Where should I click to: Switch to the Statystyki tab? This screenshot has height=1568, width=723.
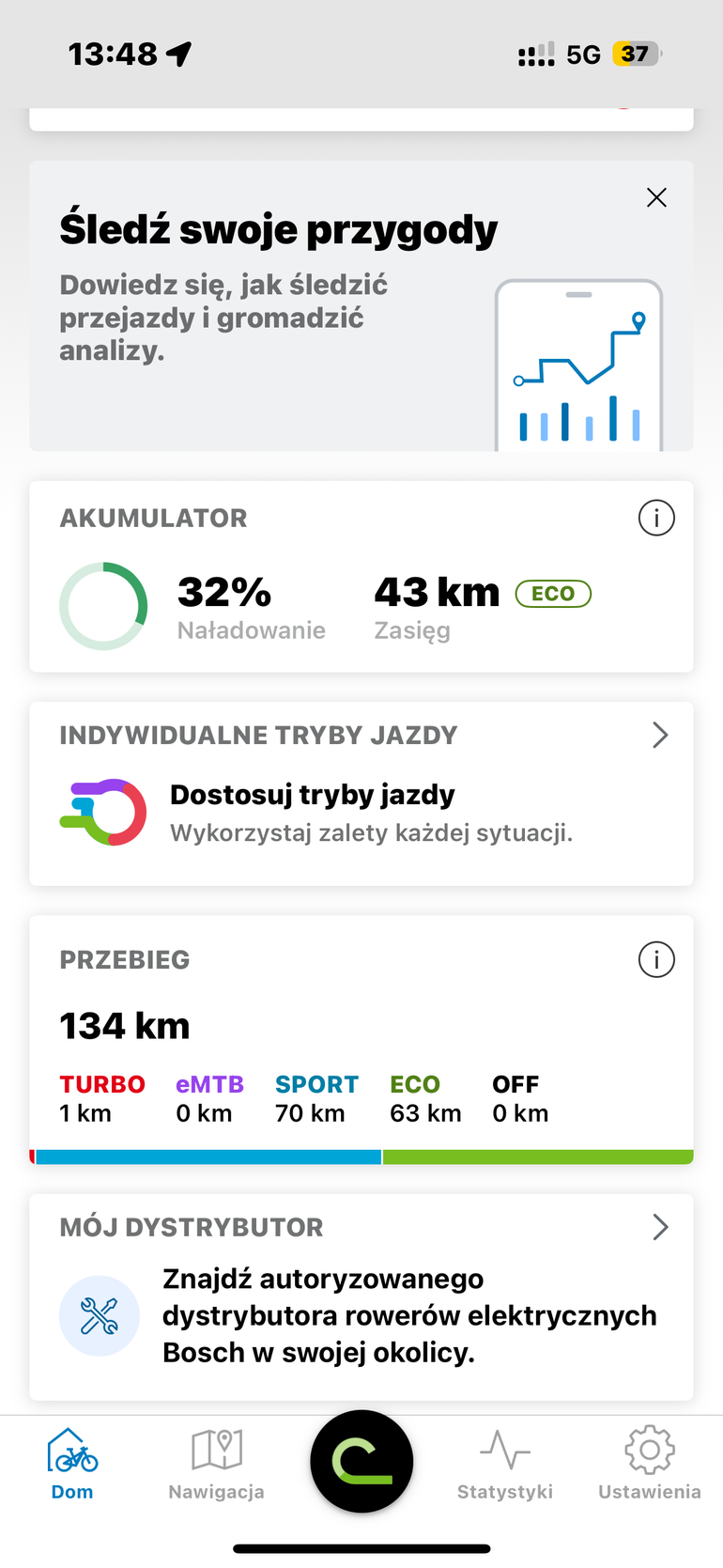click(x=505, y=1464)
